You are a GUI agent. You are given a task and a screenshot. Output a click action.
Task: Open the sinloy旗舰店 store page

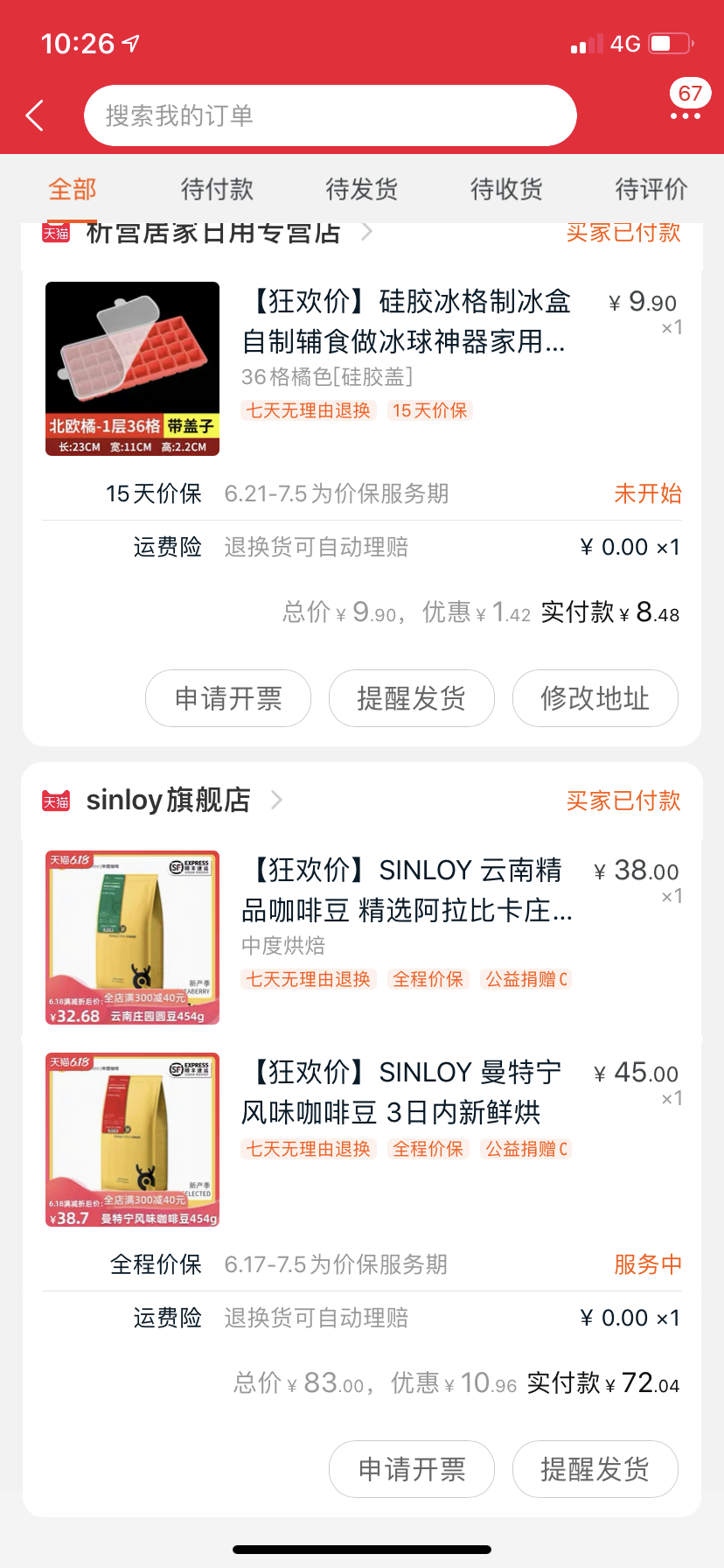click(x=169, y=800)
